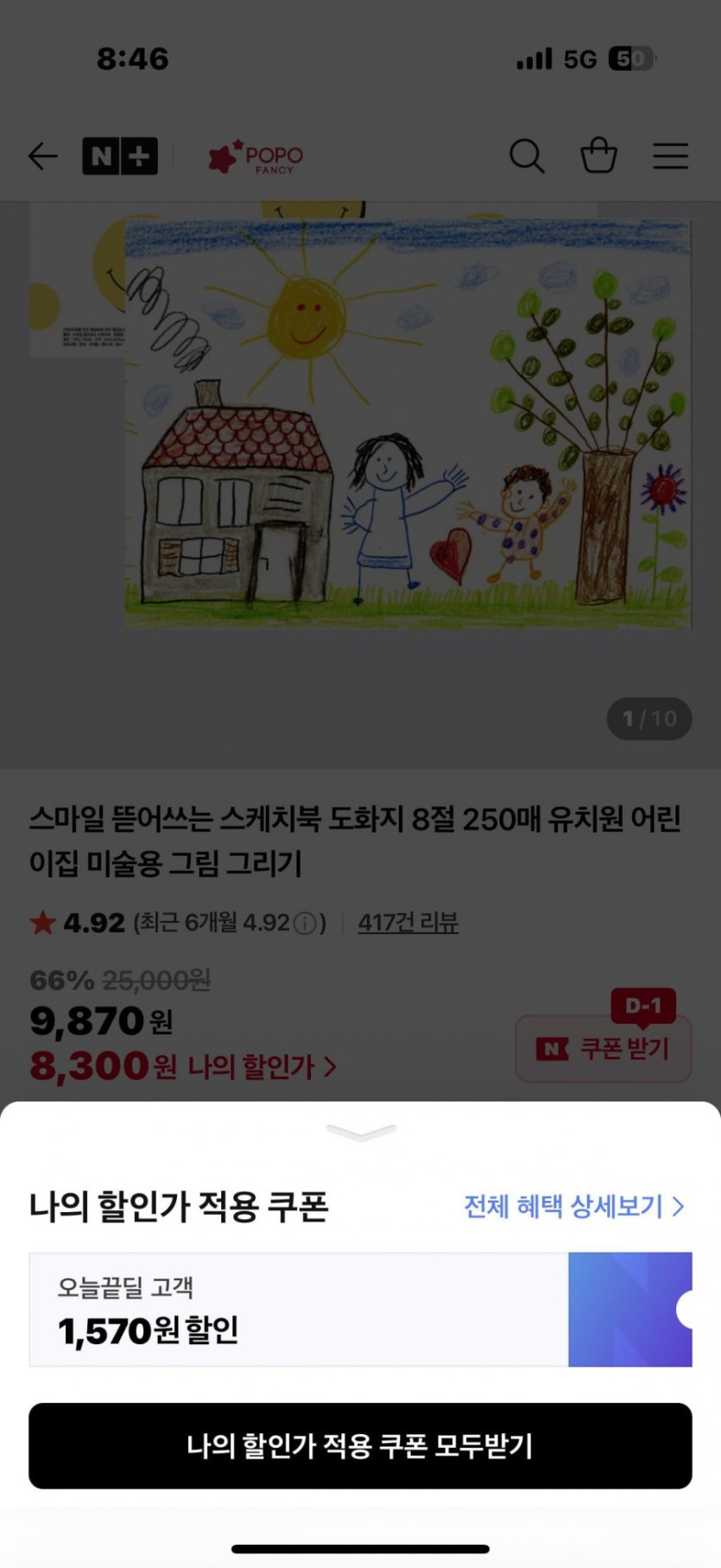The height and width of the screenshot is (1568, 721).
Task: Open 전체 혜택 상세보기
Action: (x=574, y=1206)
